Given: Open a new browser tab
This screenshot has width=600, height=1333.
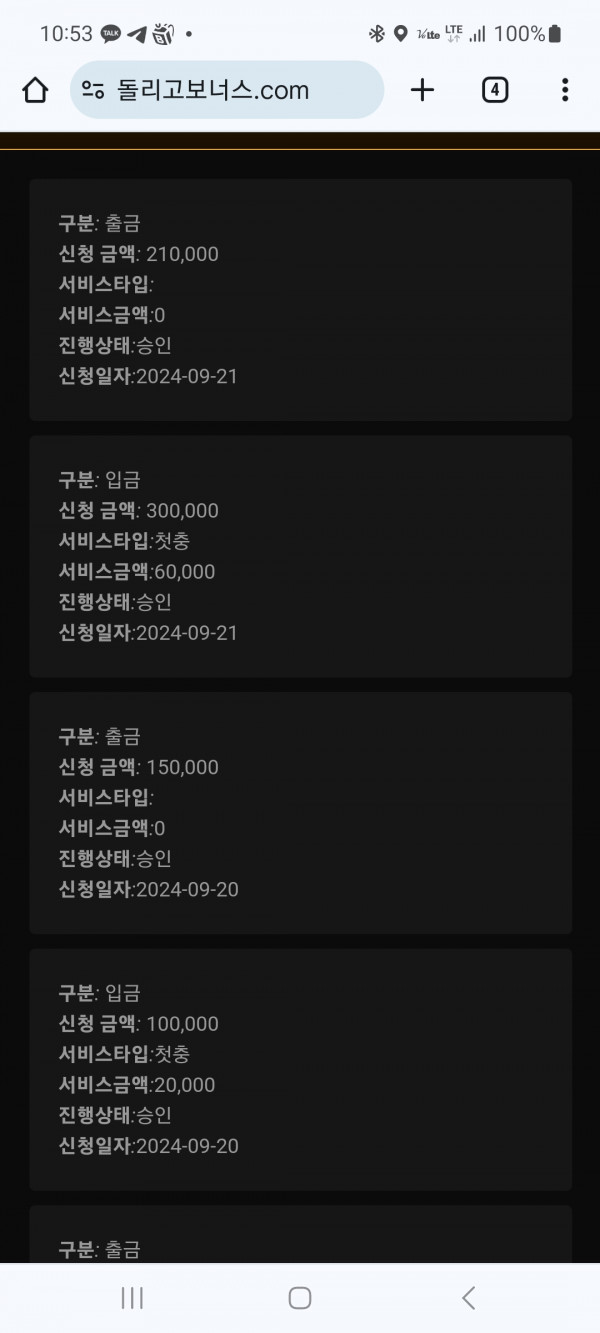Looking at the screenshot, I should (x=423, y=90).
